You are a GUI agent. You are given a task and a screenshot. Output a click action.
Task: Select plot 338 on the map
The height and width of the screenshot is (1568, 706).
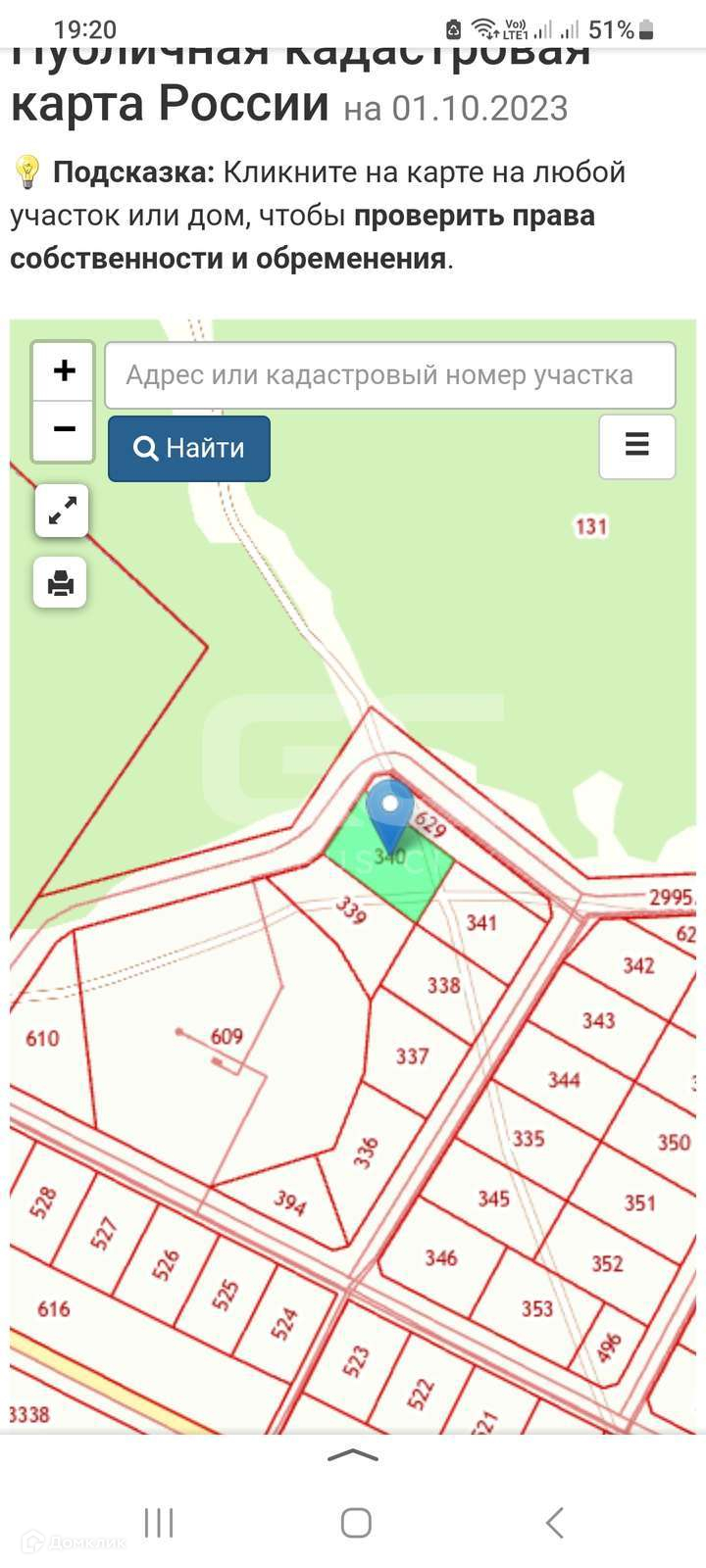[443, 983]
